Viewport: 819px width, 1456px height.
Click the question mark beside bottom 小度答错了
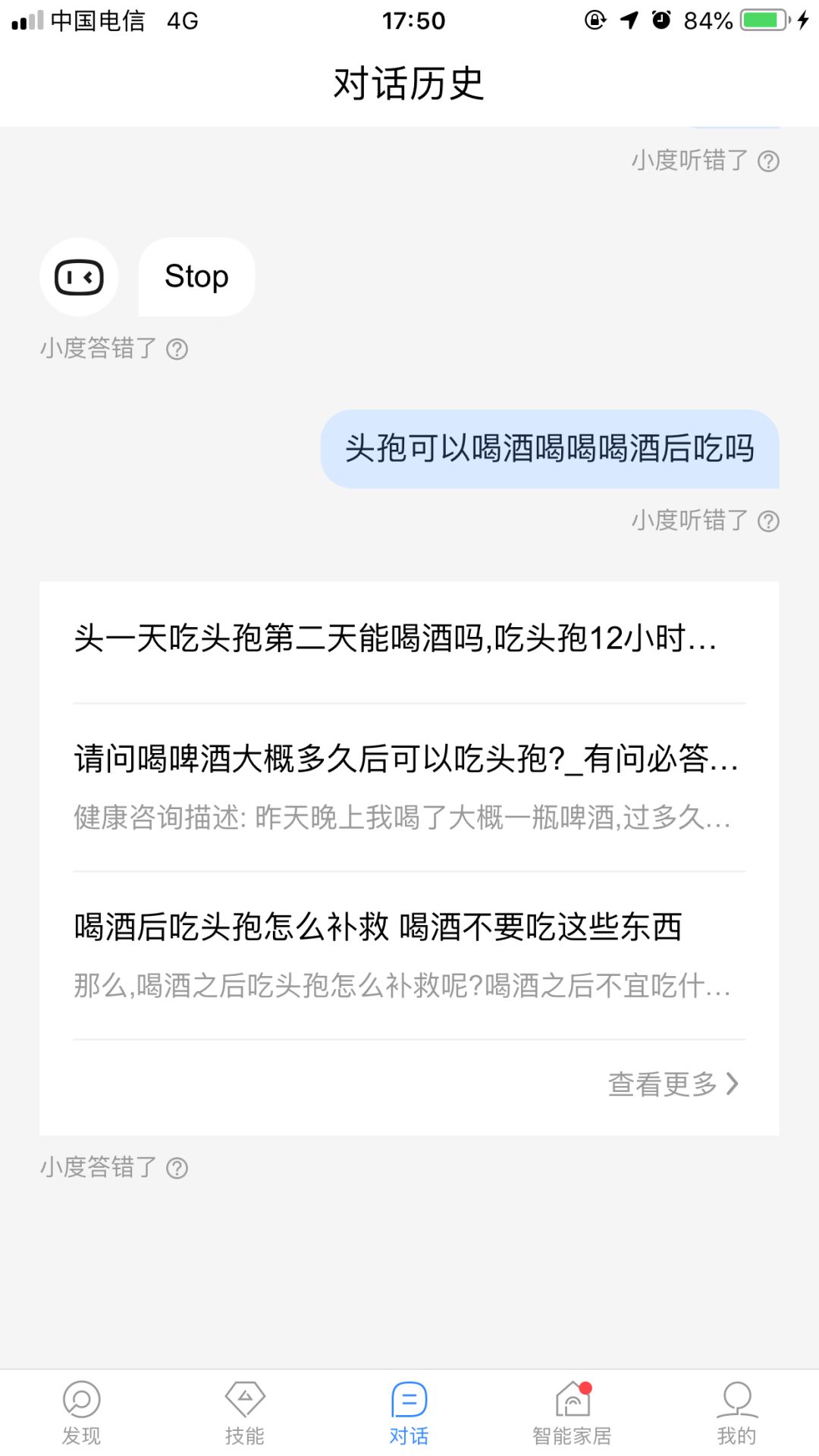tap(177, 1169)
